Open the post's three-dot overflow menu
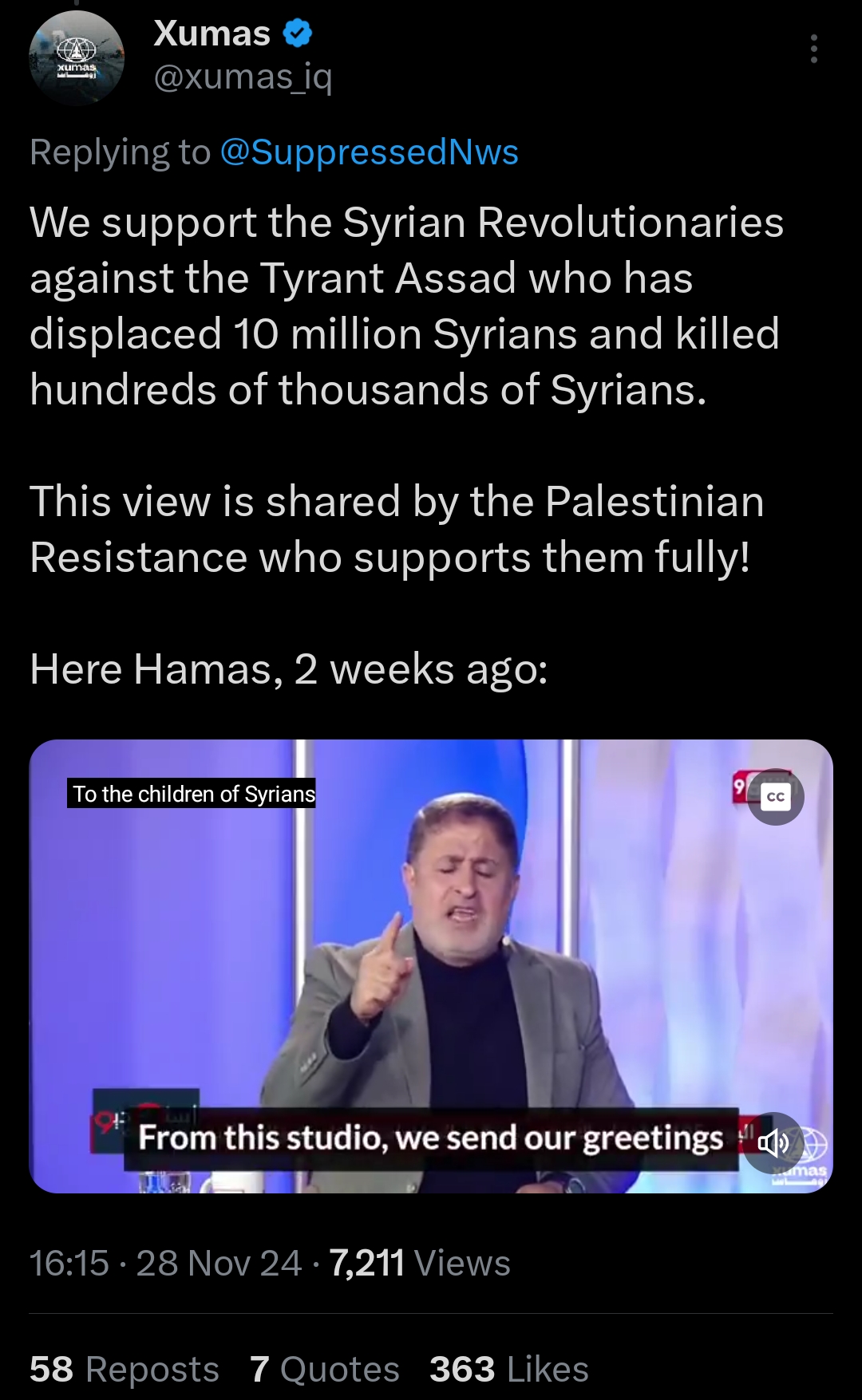 point(813,49)
